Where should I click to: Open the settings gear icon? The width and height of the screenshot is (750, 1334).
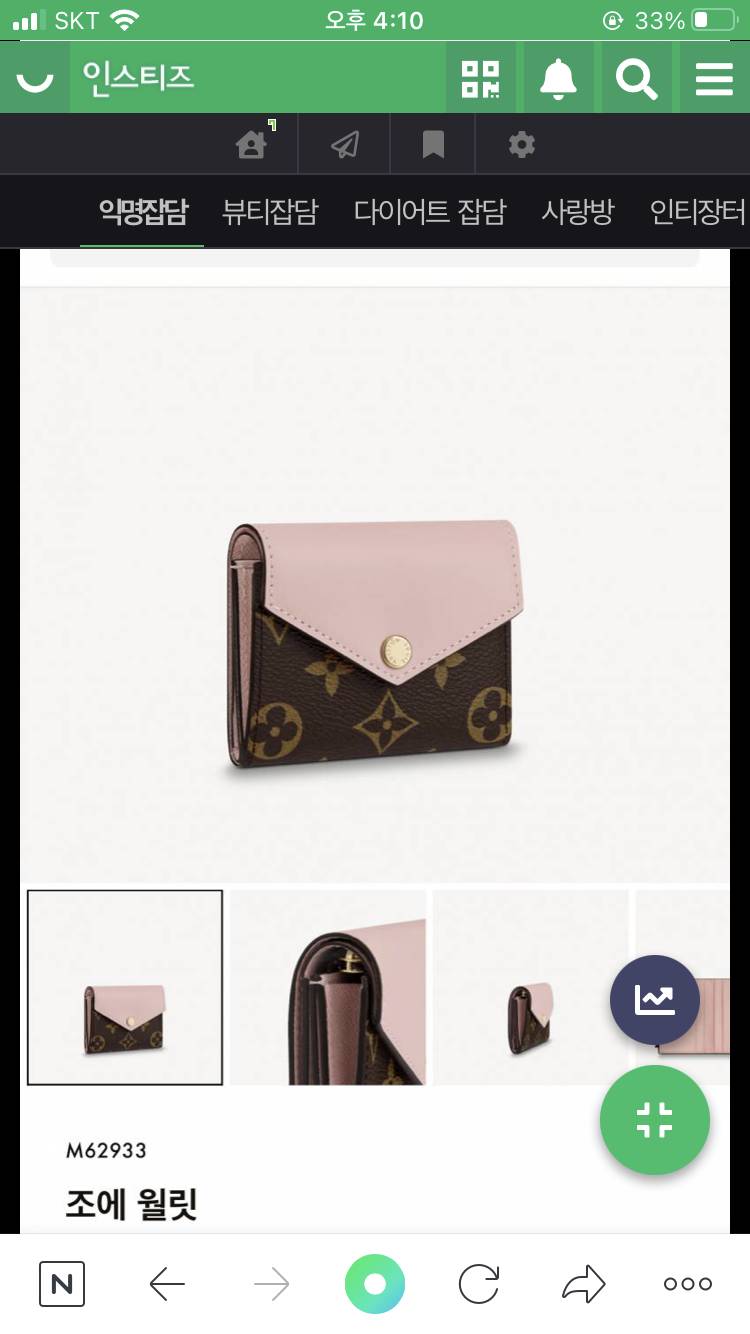[x=521, y=145]
